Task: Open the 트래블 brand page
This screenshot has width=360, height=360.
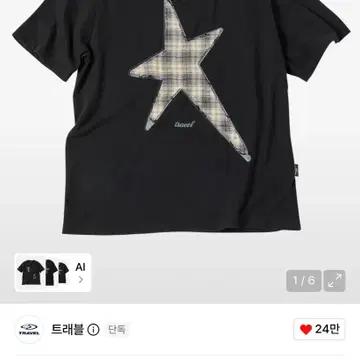Action: tap(67, 330)
